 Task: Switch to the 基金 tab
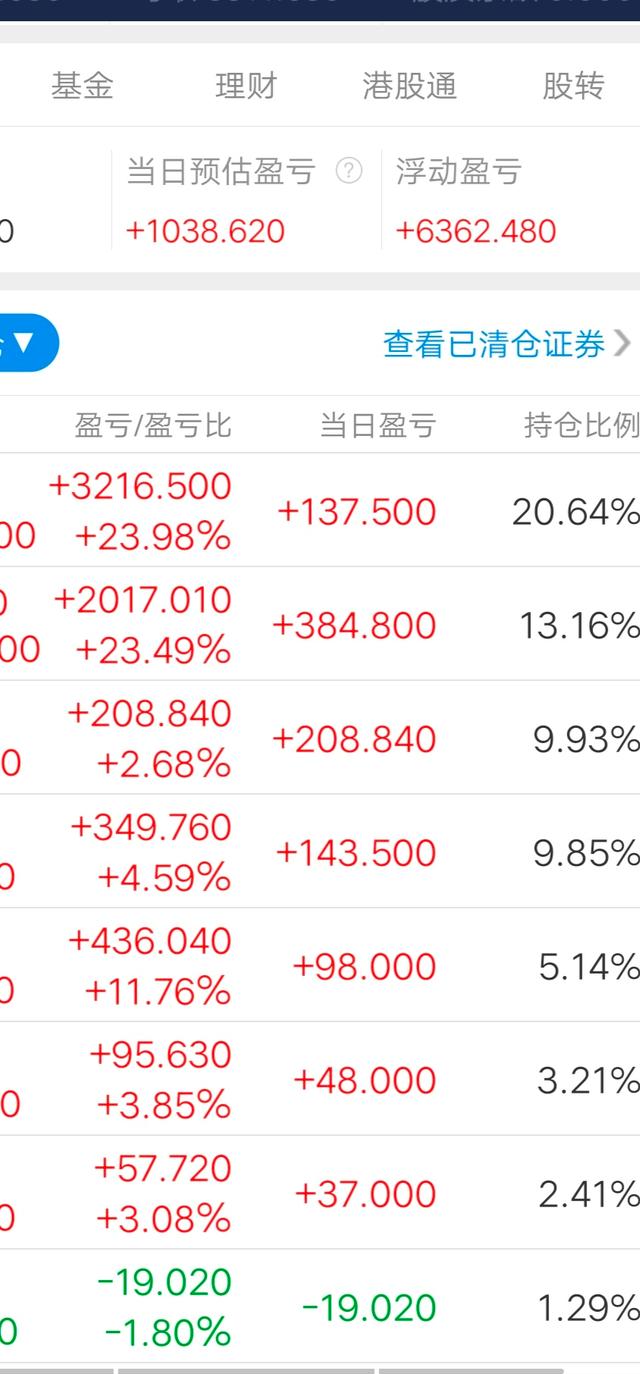coord(82,86)
